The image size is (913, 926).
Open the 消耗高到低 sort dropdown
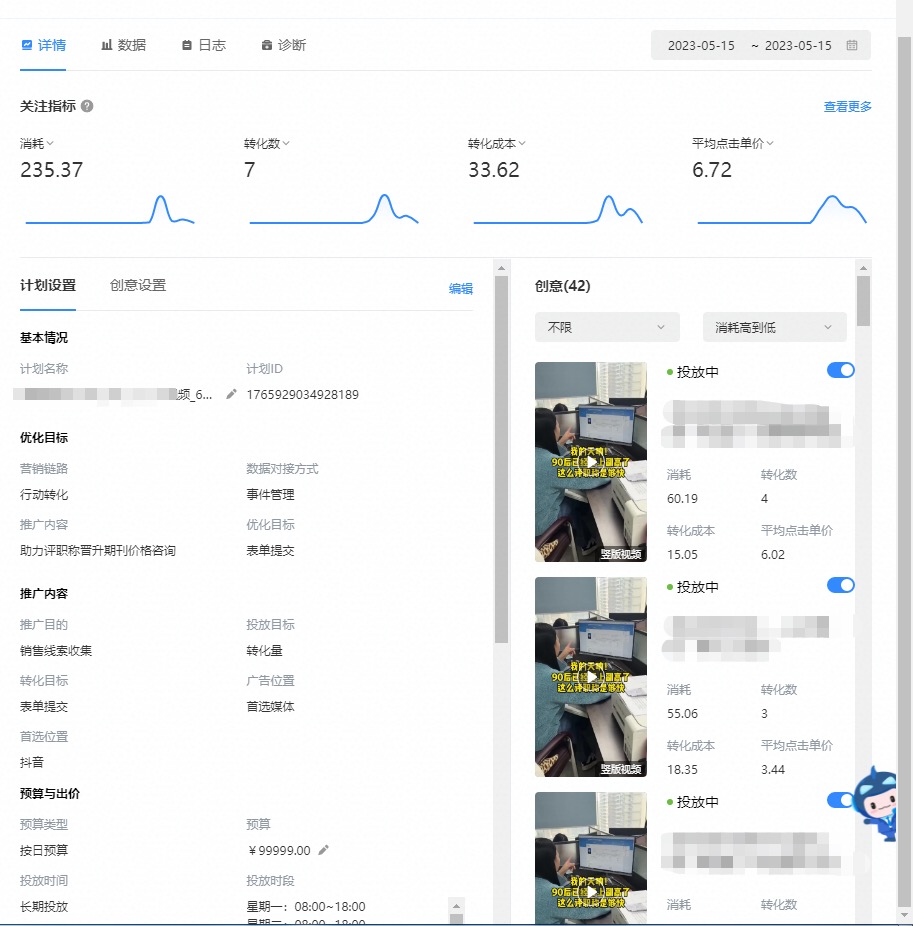(774, 327)
